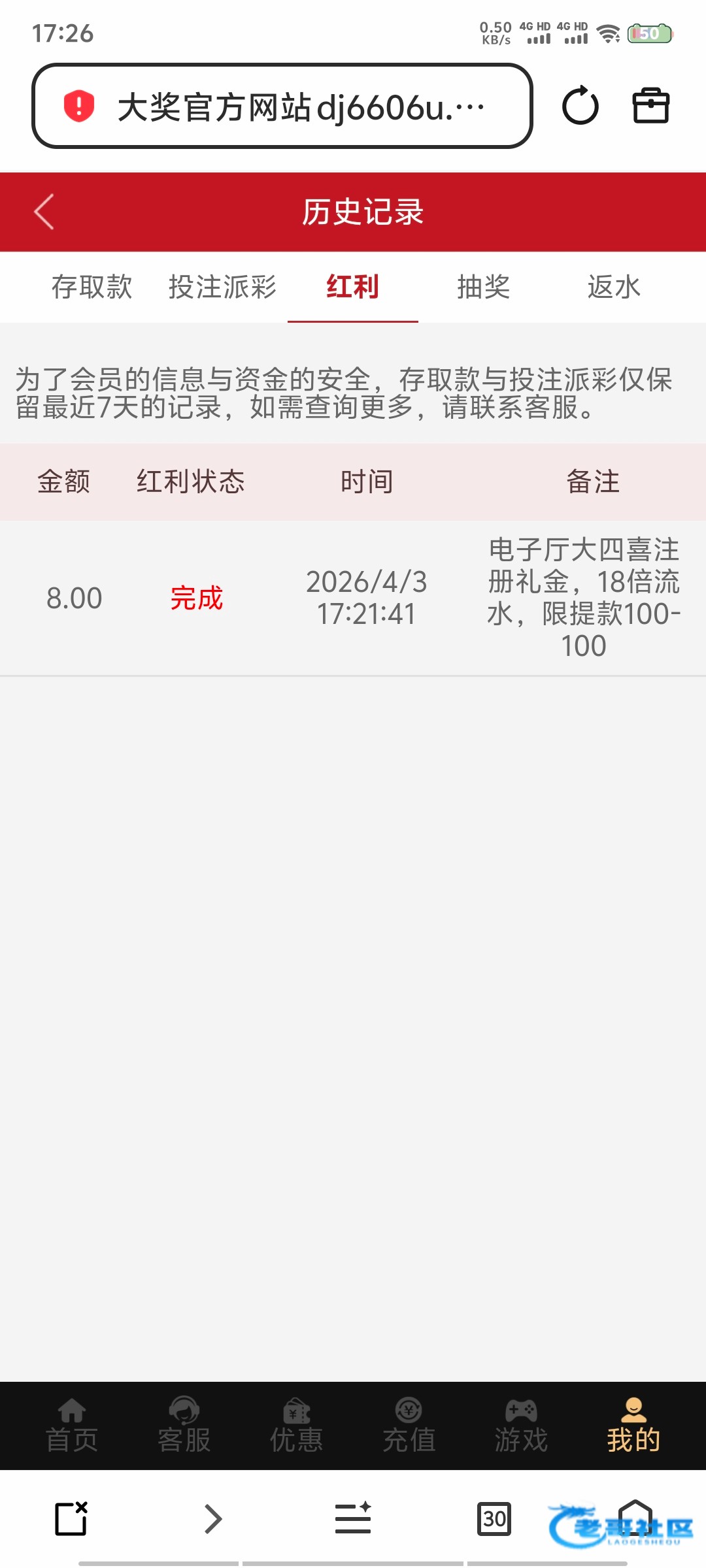This screenshot has width=706, height=1568.
Task: Switch to the 抽奖 tab
Action: (484, 287)
